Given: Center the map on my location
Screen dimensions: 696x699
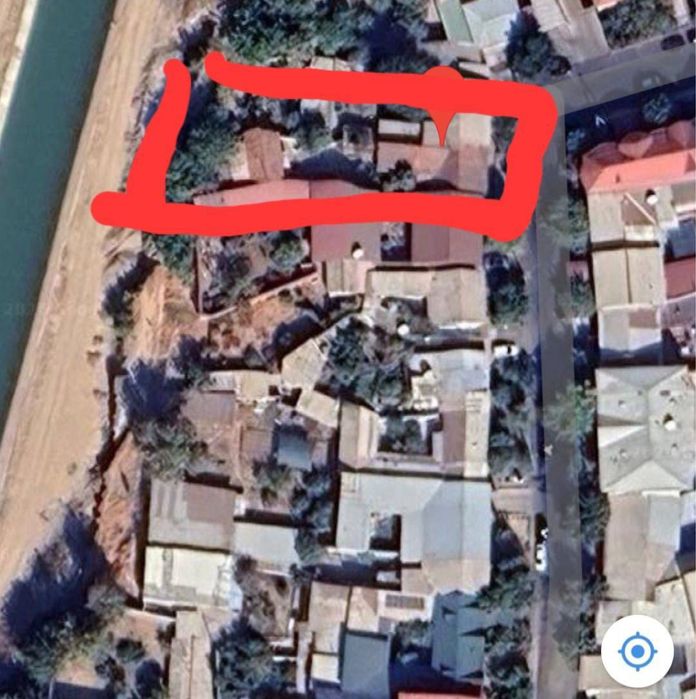Looking at the screenshot, I should (x=636, y=652).
